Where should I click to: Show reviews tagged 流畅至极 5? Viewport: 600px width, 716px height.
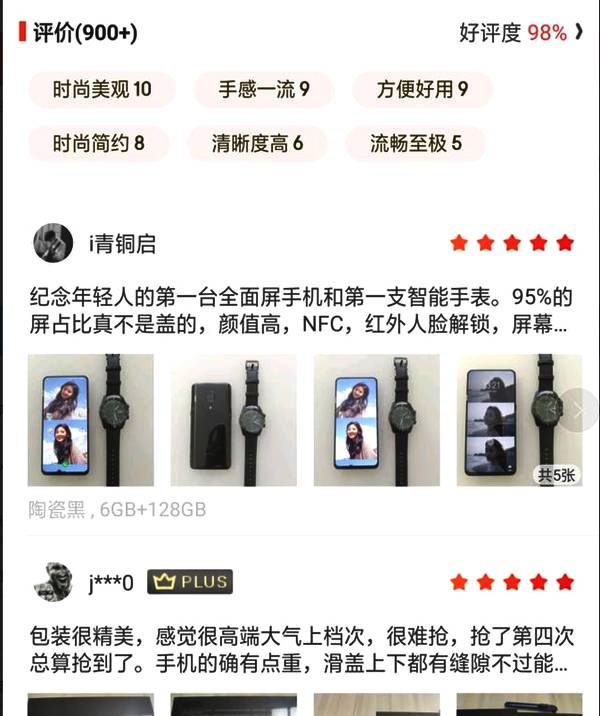click(415, 143)
